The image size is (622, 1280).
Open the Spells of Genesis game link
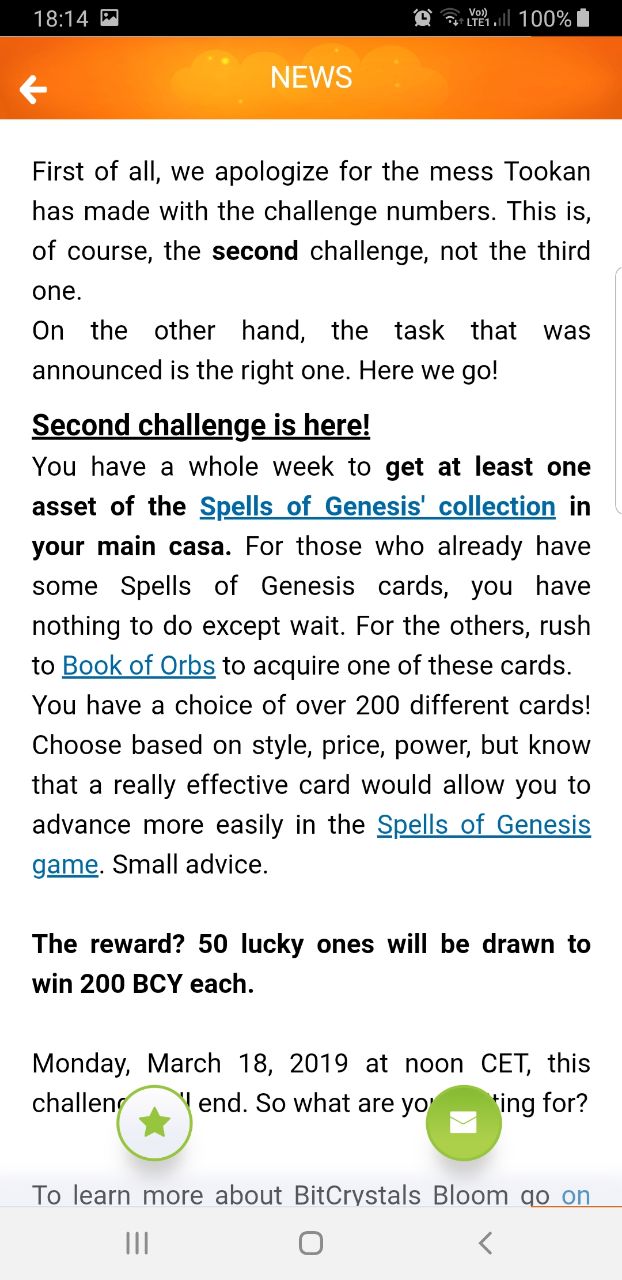click(484, 825)
